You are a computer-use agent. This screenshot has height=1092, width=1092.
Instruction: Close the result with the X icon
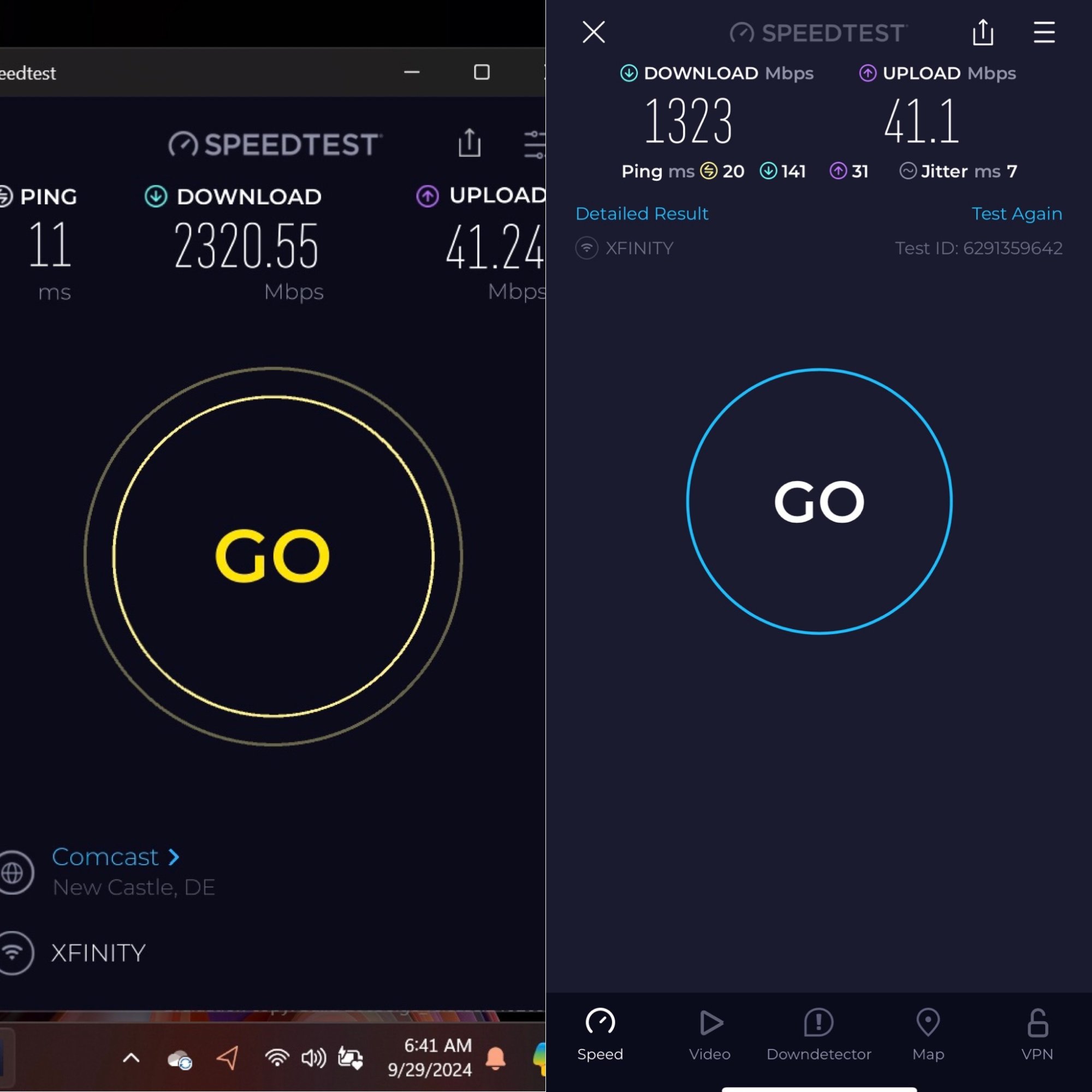pos(594,32)
